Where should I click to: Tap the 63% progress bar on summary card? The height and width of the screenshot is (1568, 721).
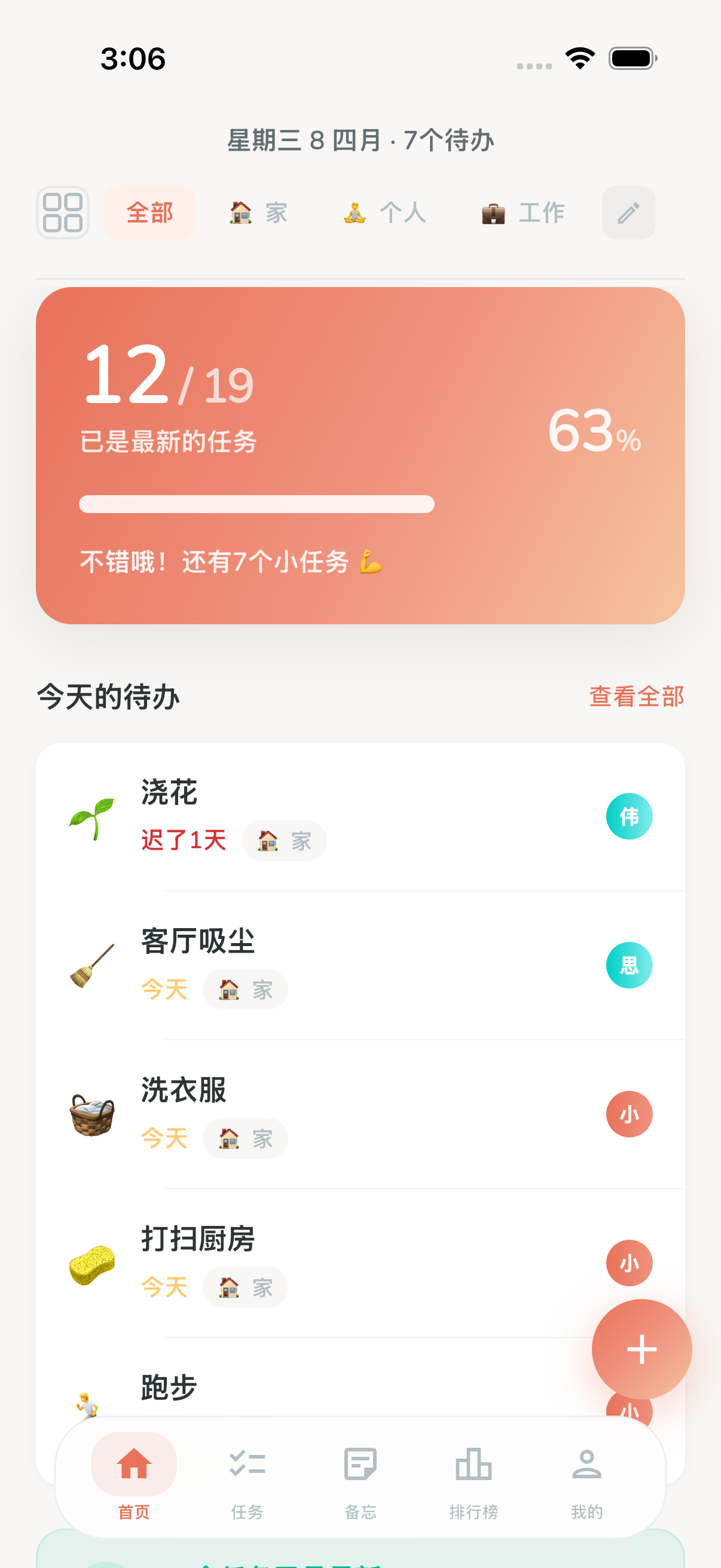click(x=256, y=504)
